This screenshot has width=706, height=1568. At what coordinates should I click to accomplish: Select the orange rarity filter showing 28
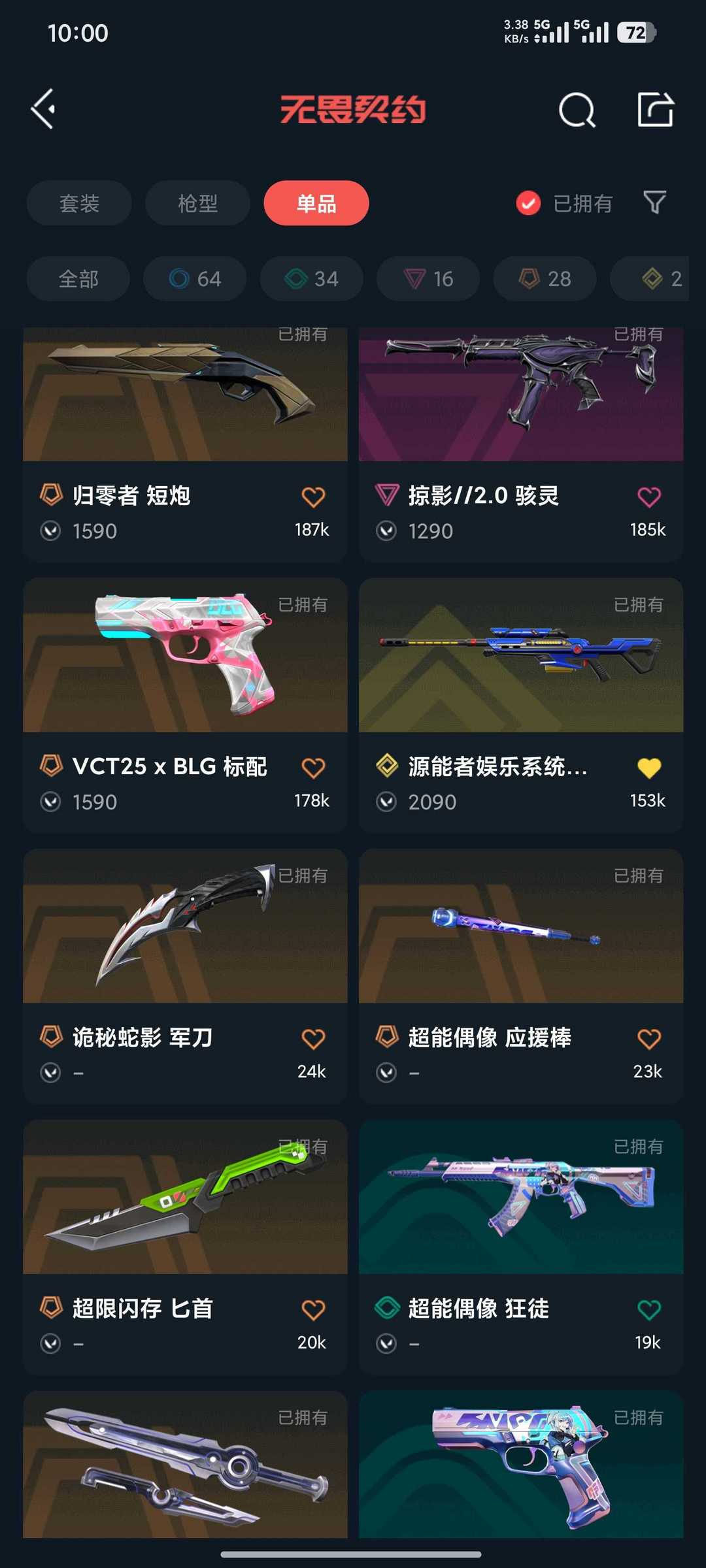tap(545, 279)
